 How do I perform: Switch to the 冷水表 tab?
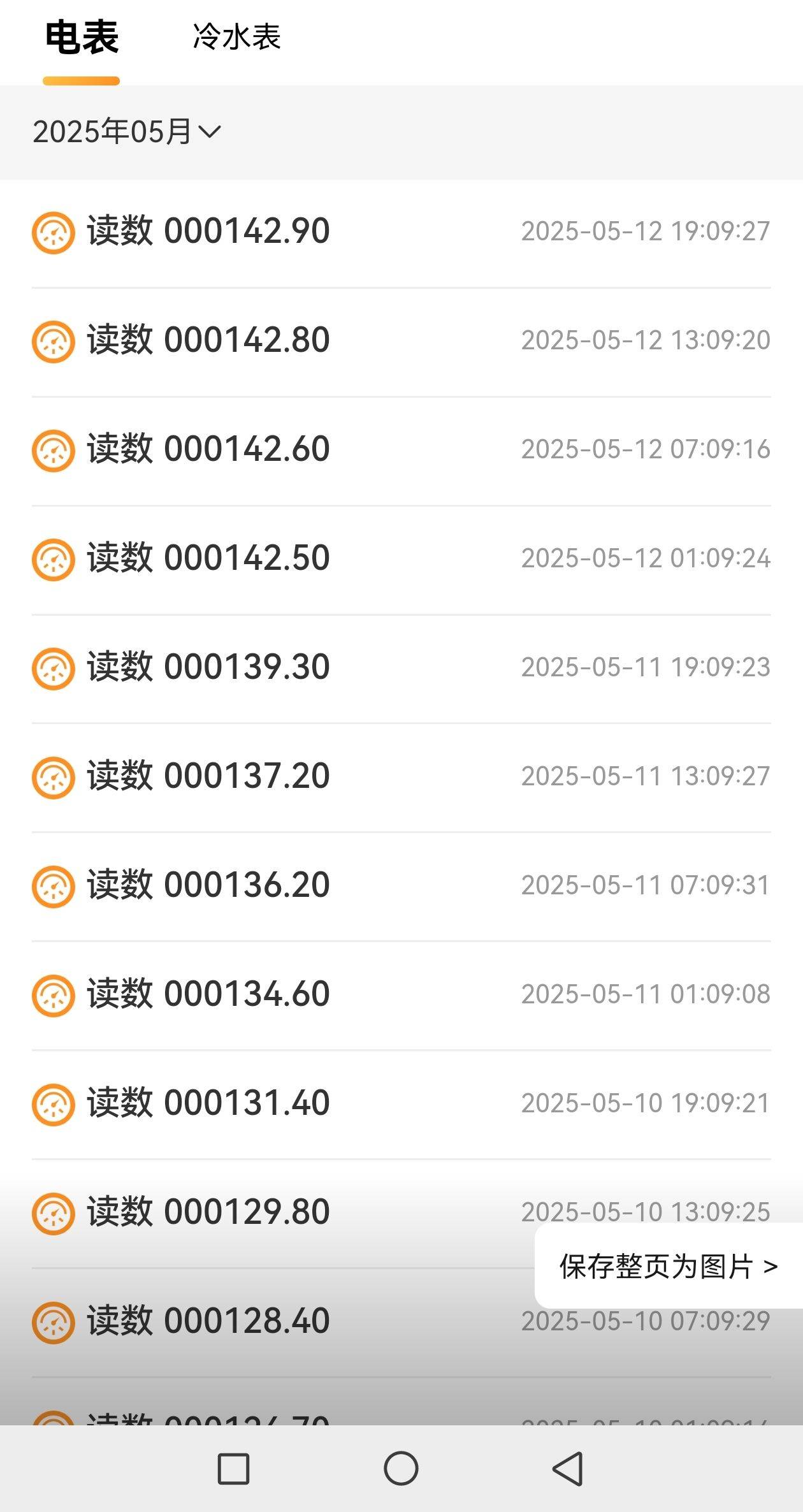(236, 36)
